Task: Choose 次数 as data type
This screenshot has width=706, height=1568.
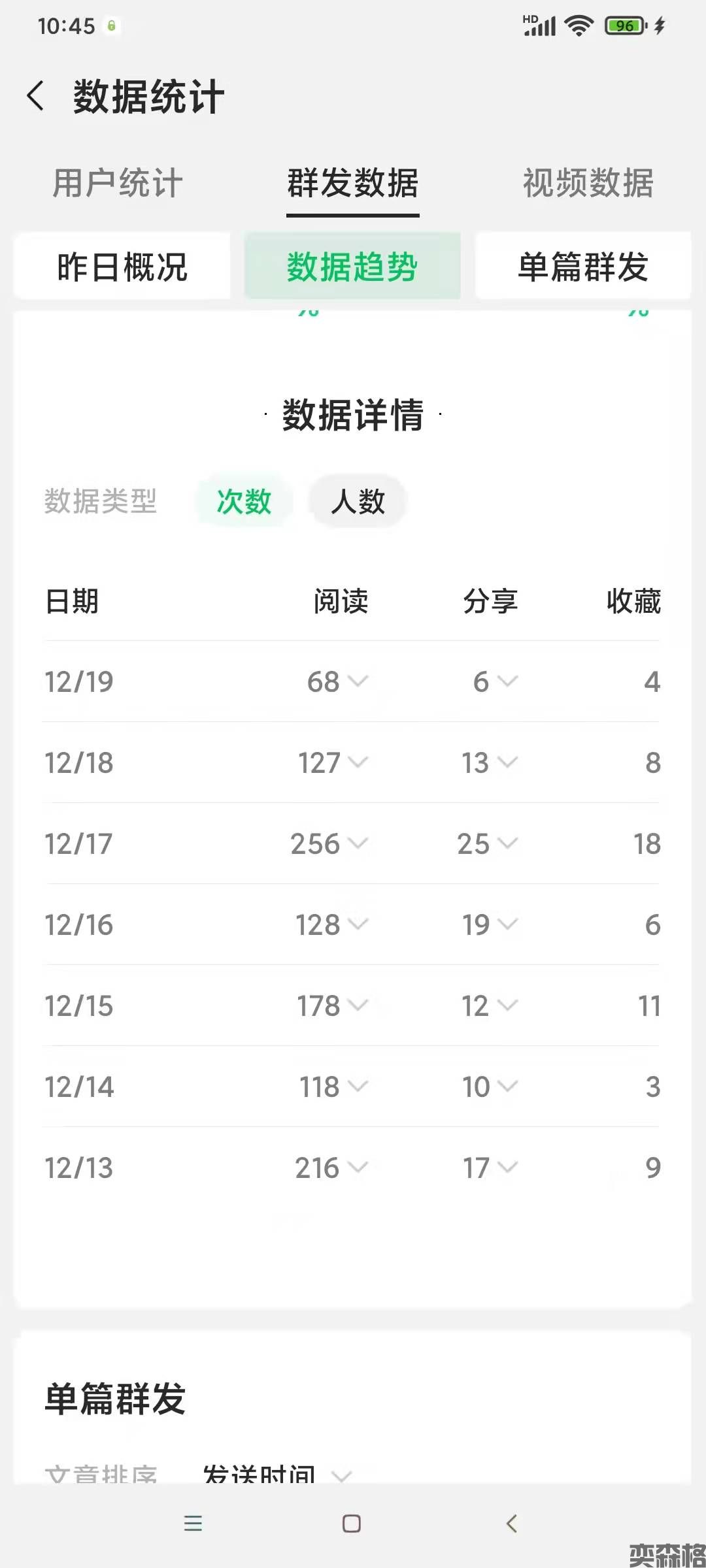Action: click(x=244, y=502)
